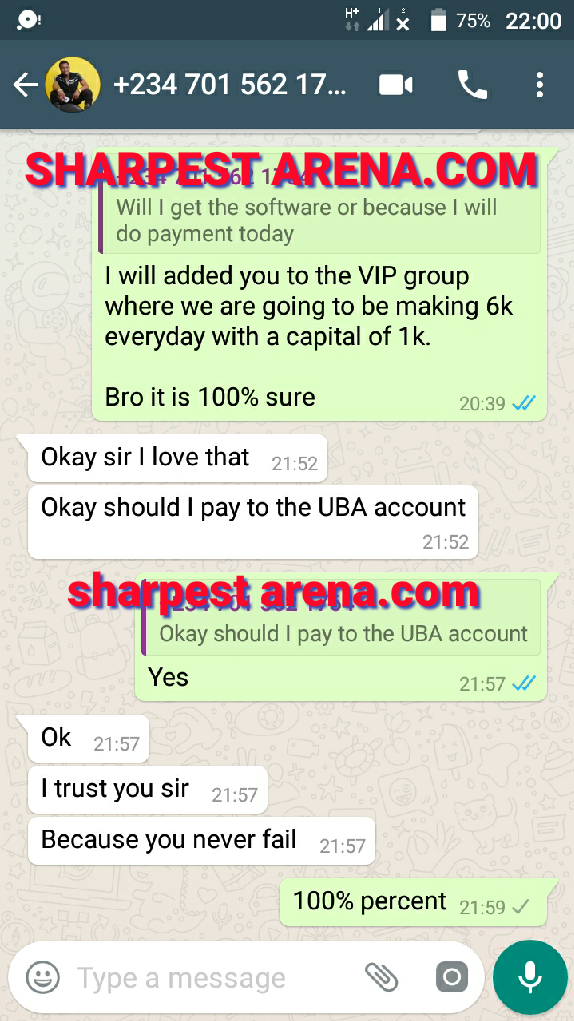Start a voice call
The image size is (574, 1021).
coord(472,85)
